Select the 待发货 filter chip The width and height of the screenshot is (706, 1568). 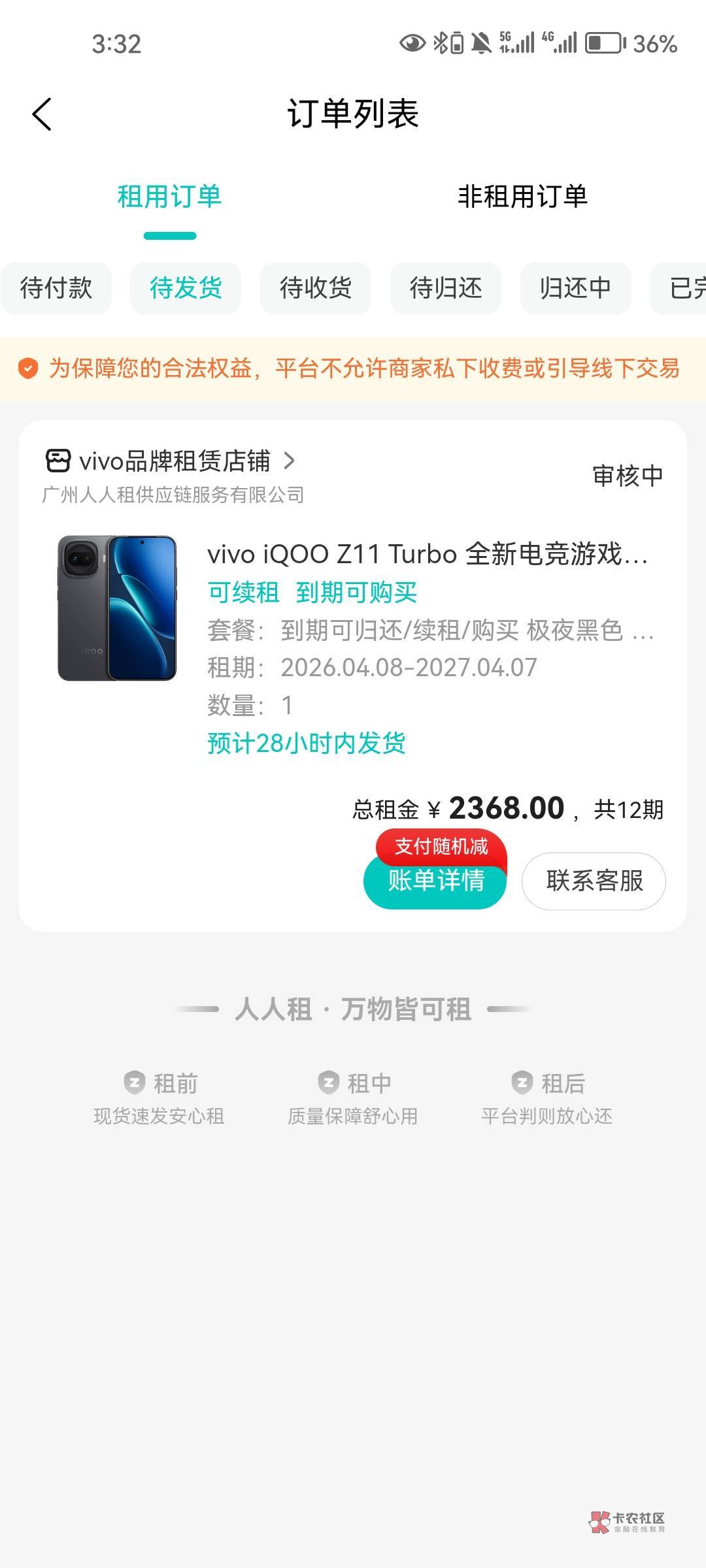click(x=186, y=288)
